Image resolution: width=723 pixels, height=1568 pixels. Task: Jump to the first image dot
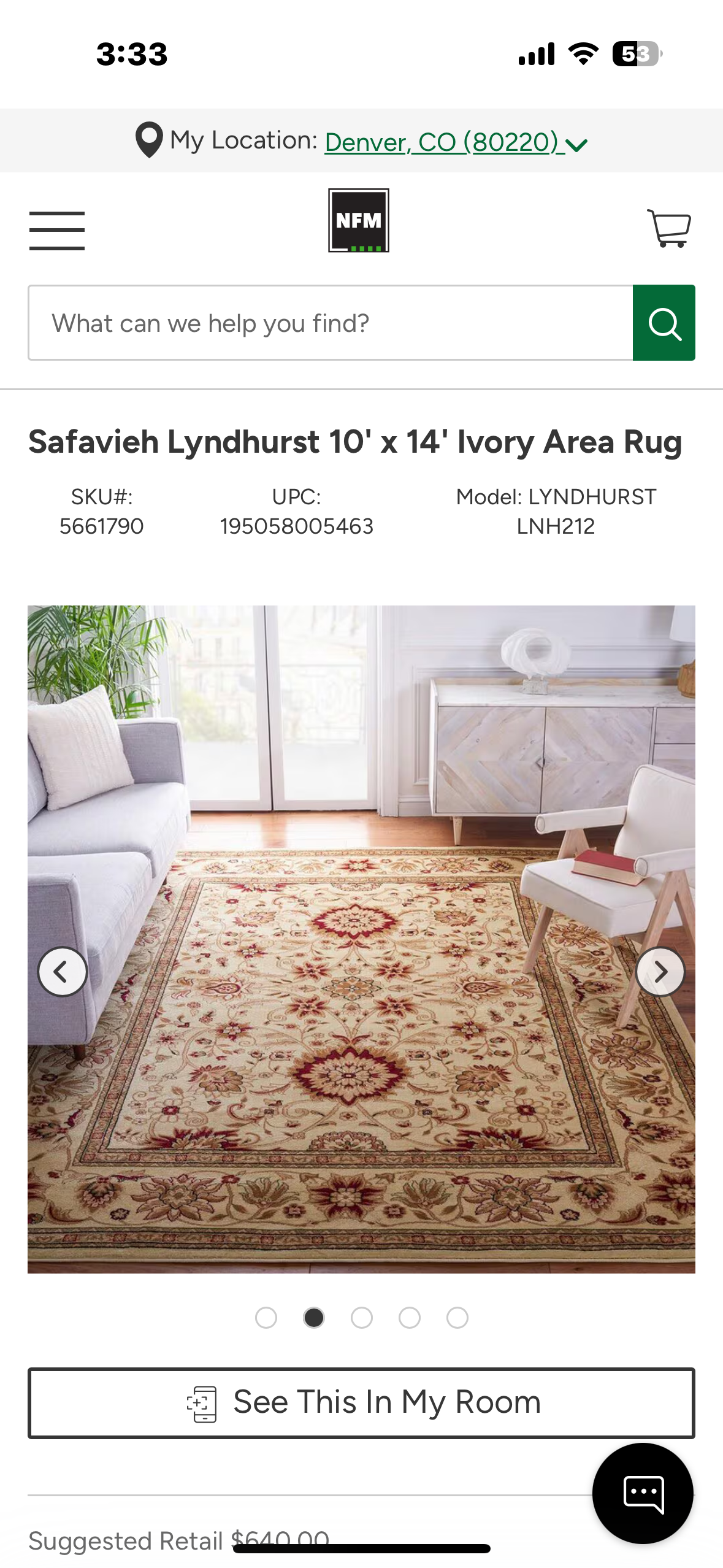[266, 1318]
